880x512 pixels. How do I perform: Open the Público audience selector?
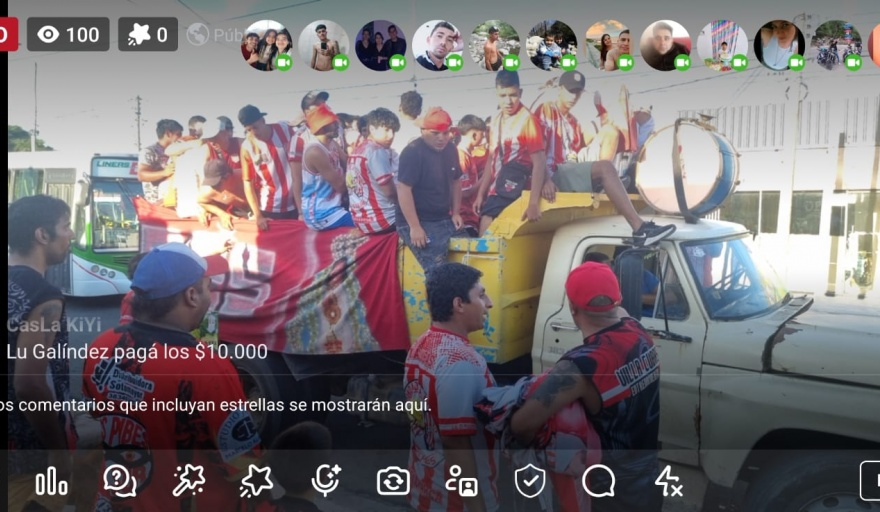tap(213, 35)
